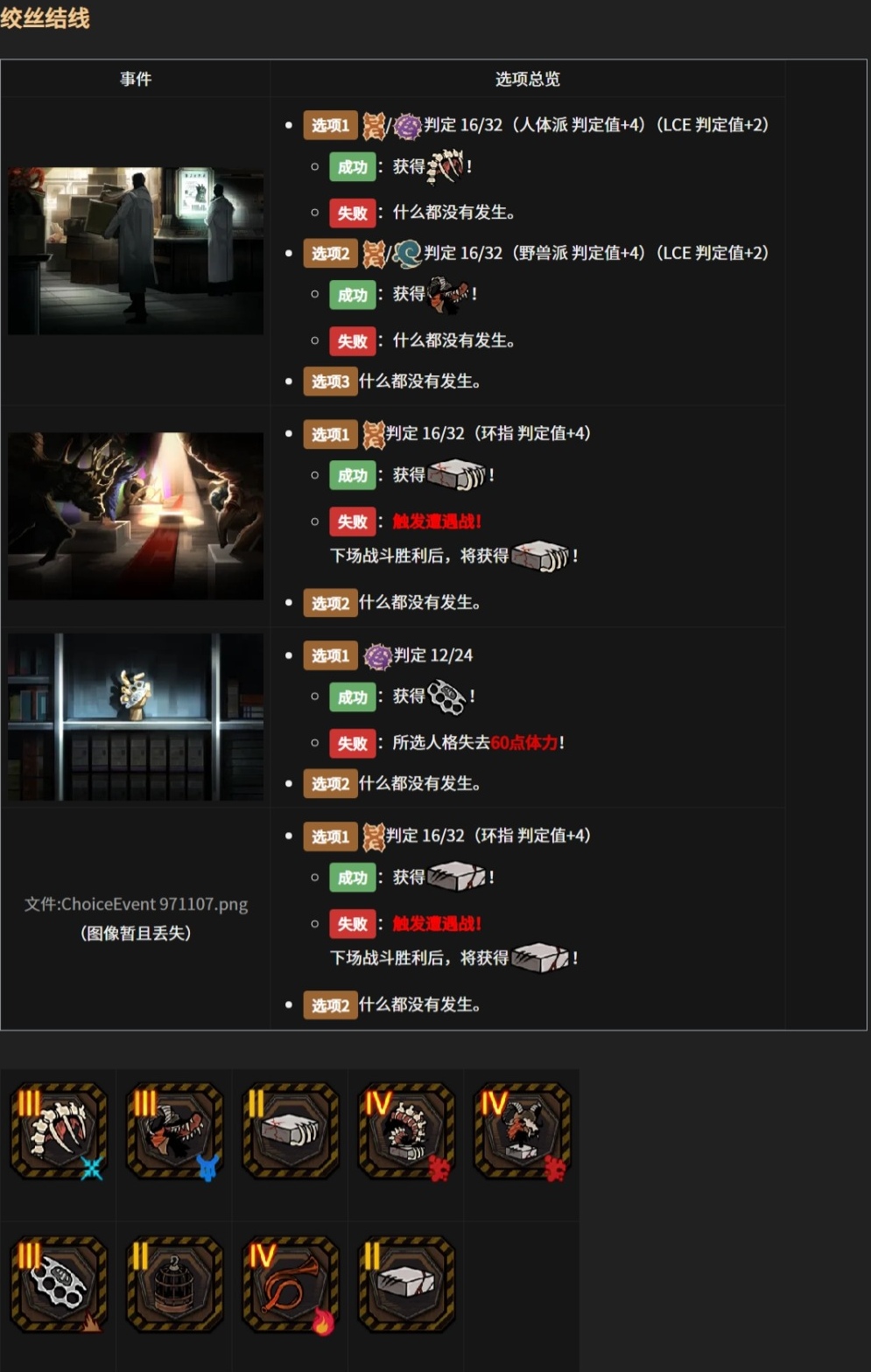View the event image with the spotlight altar
The image size is (871, 1372).
click(136, 516)
